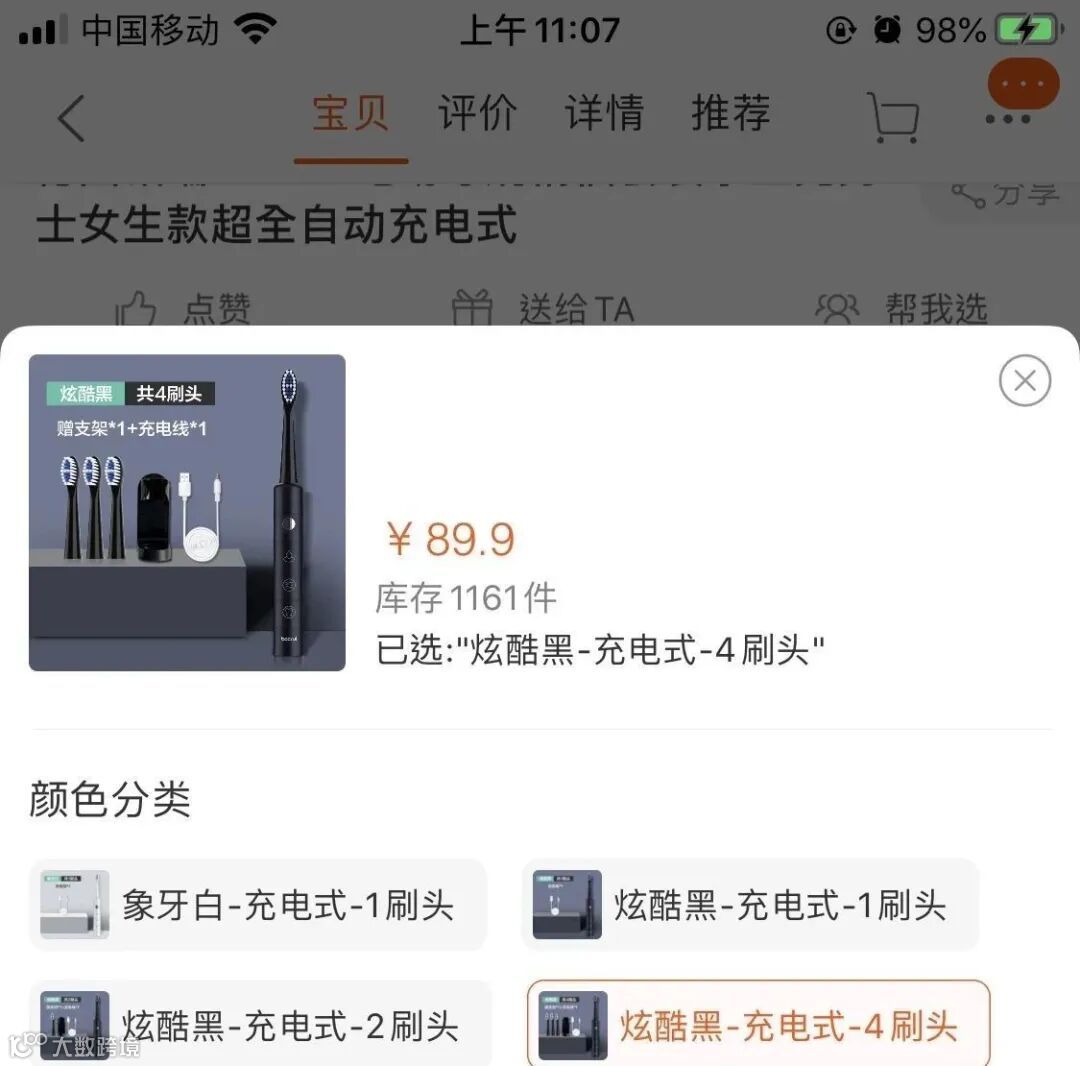Open the shopping cart
1080x1066 pixels.
pyautogui.click(x=892, y=118)
